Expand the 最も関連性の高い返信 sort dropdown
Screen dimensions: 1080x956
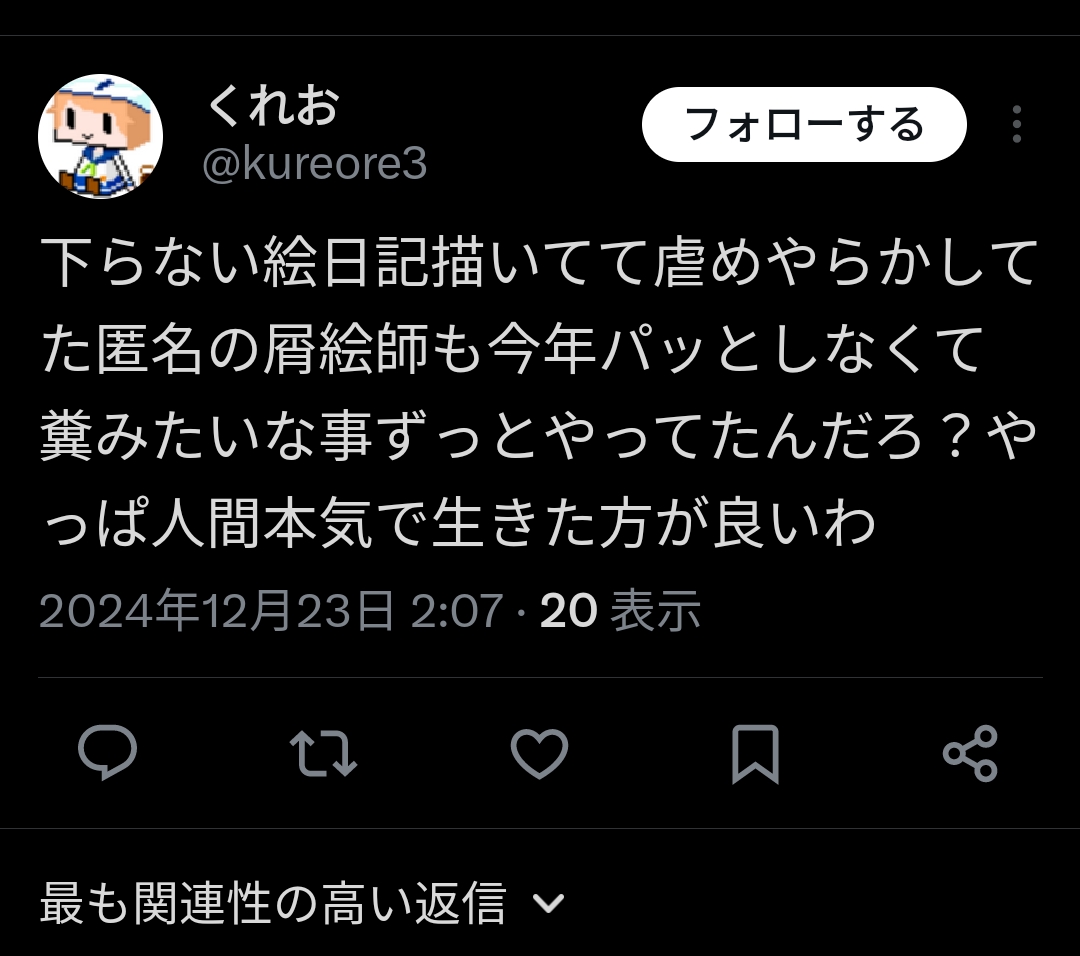pyautogui.click(x=548, y=904)
